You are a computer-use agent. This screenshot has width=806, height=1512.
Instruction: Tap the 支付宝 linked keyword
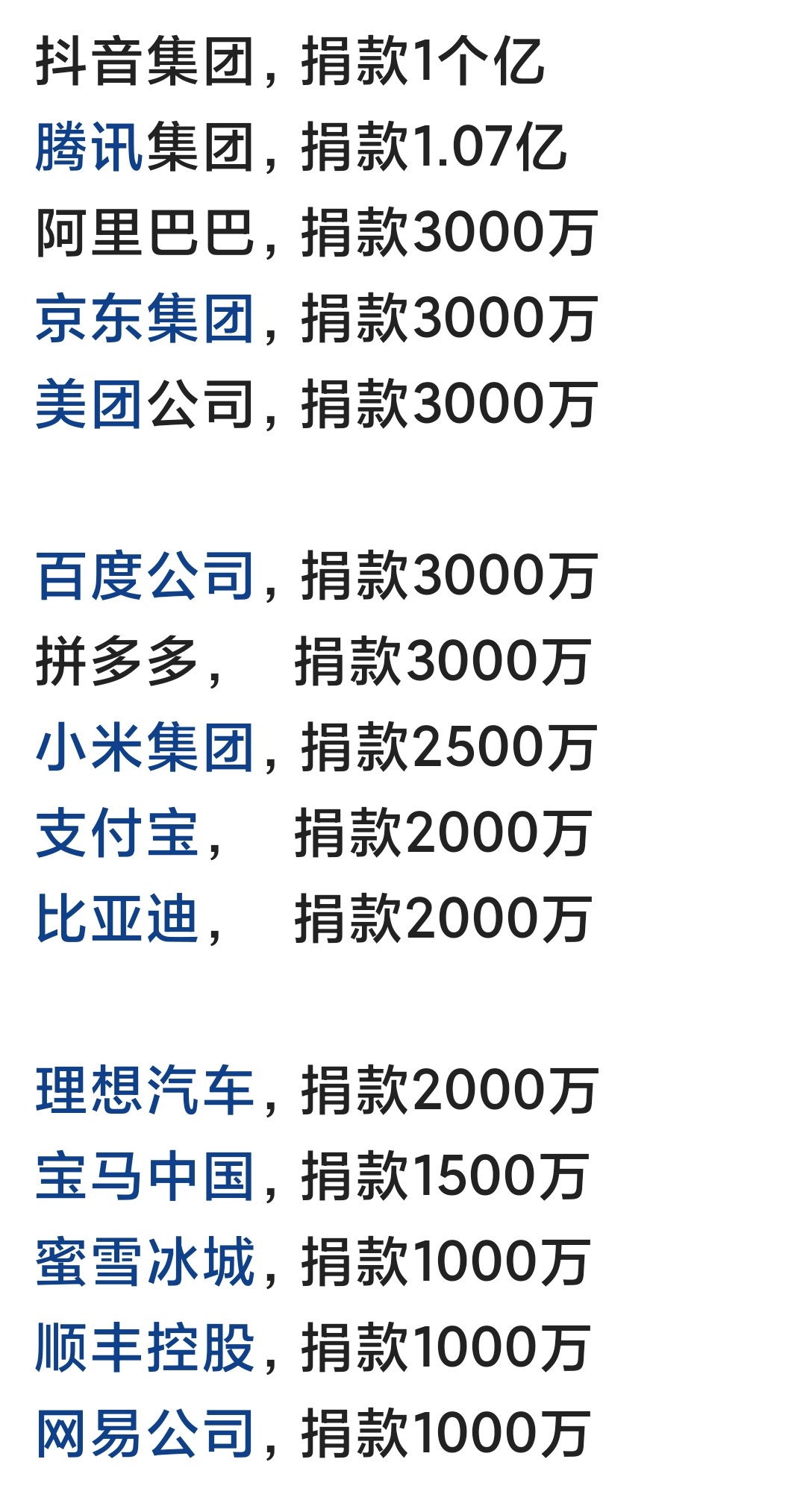point(117,833)
